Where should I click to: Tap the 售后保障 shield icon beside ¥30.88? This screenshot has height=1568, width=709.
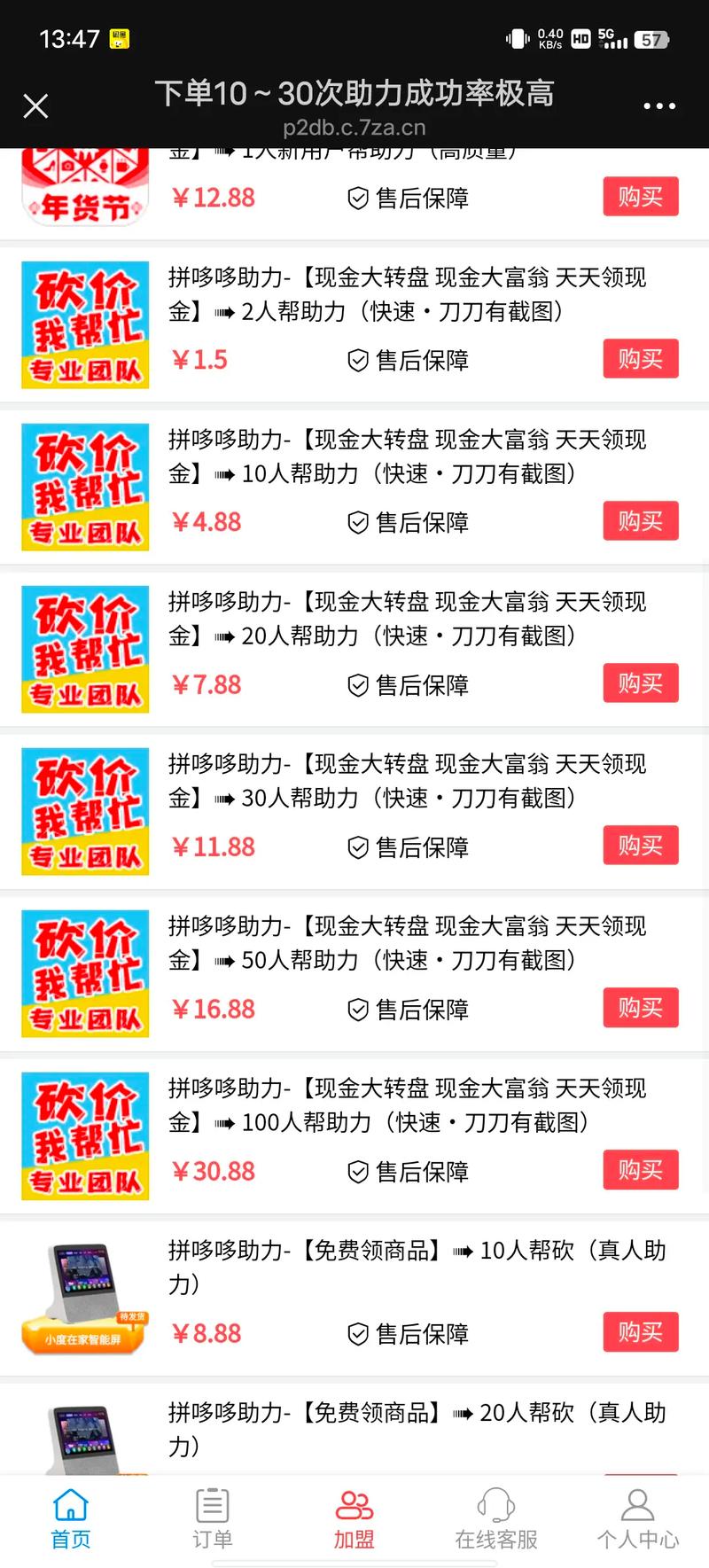(358, 1171)
